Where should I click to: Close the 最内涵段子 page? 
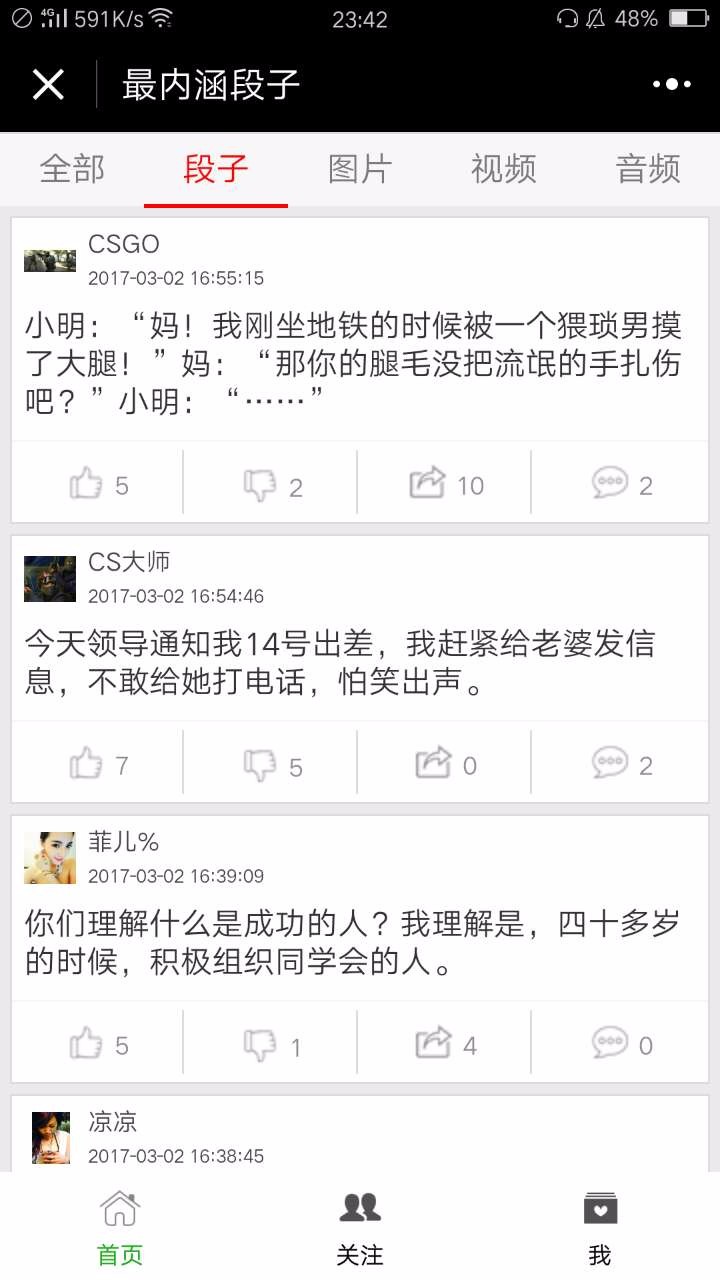coord(48,85)
